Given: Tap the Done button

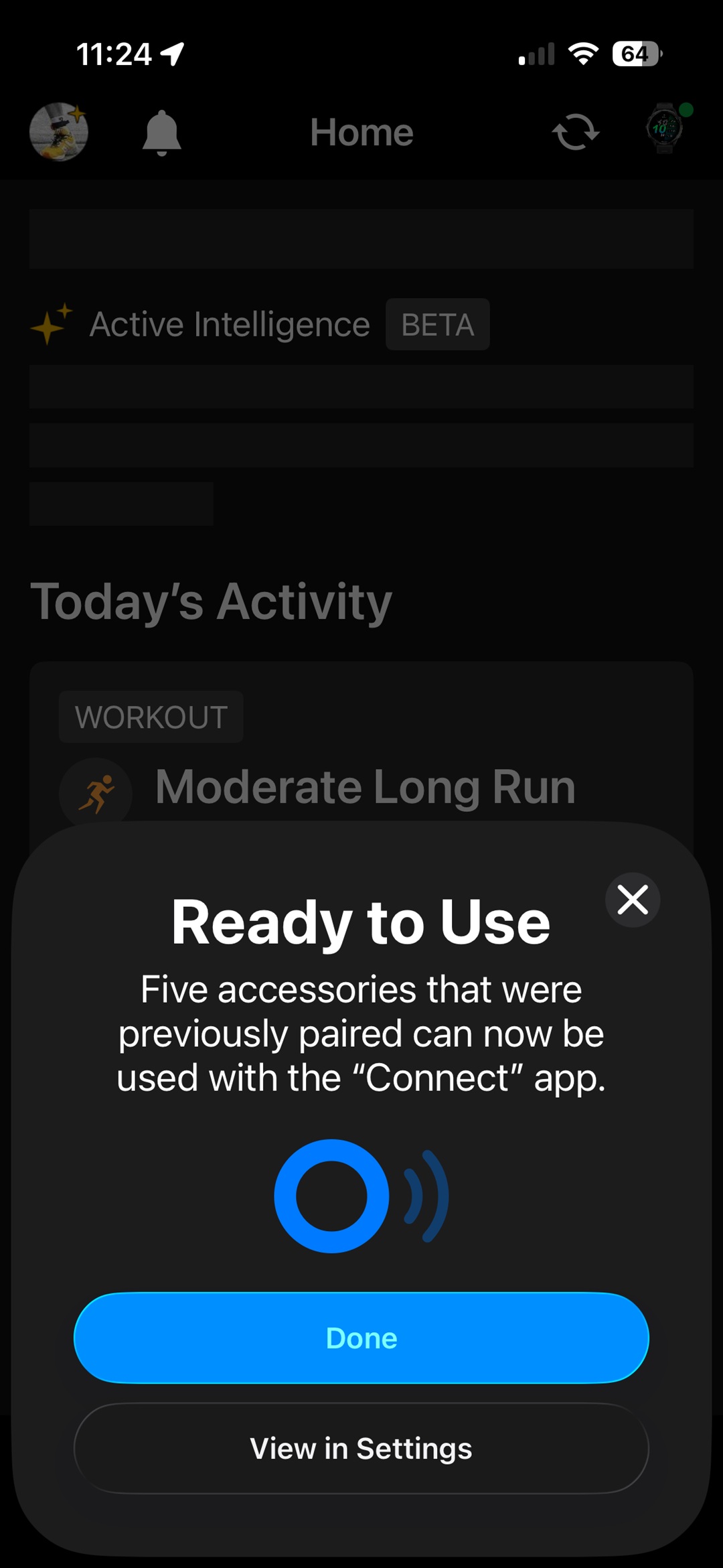Looking at the screenshot, I should pyautogui.click(x=361, y=1338).
